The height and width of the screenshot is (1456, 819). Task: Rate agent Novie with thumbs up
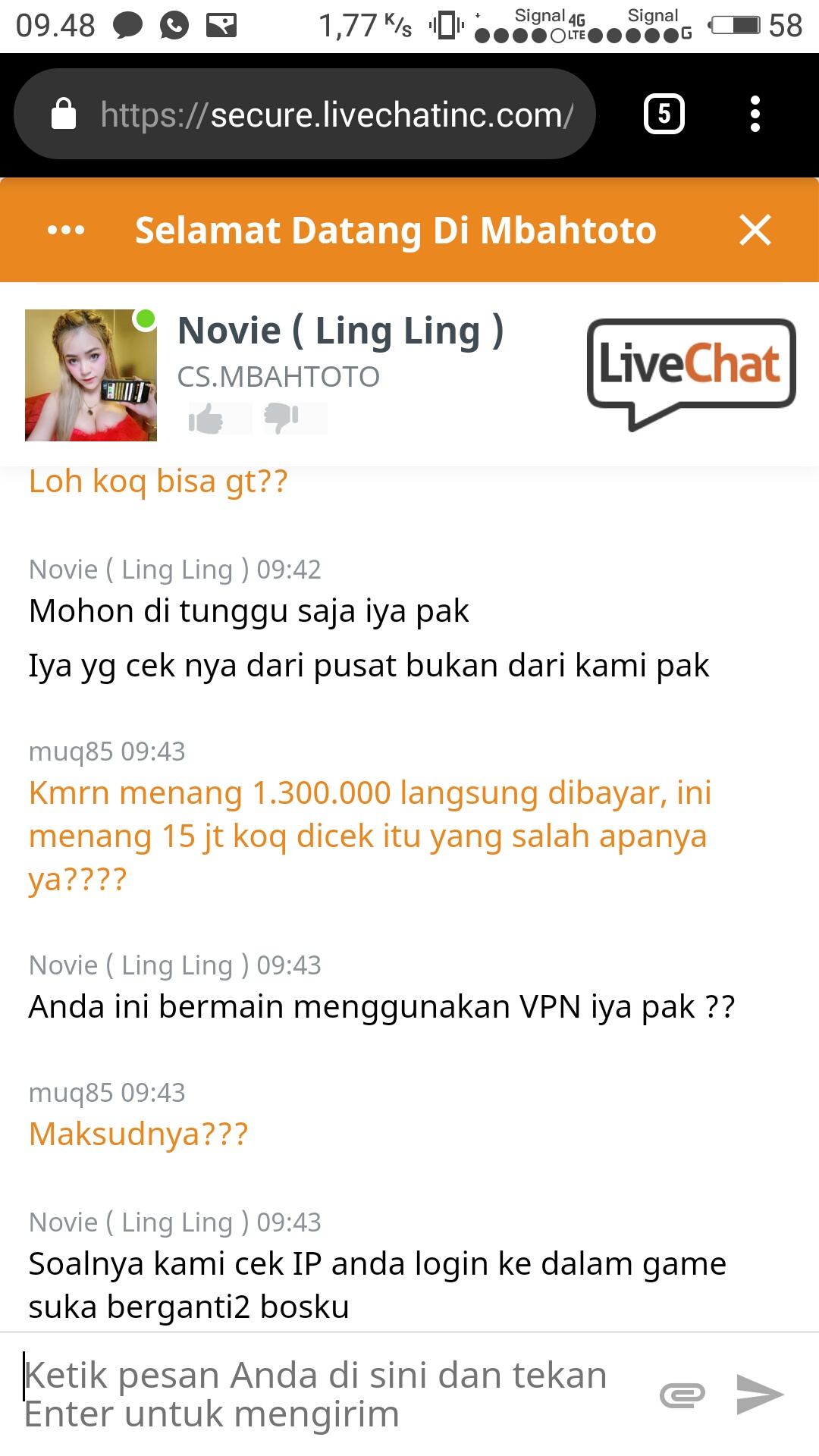(206, 418)
